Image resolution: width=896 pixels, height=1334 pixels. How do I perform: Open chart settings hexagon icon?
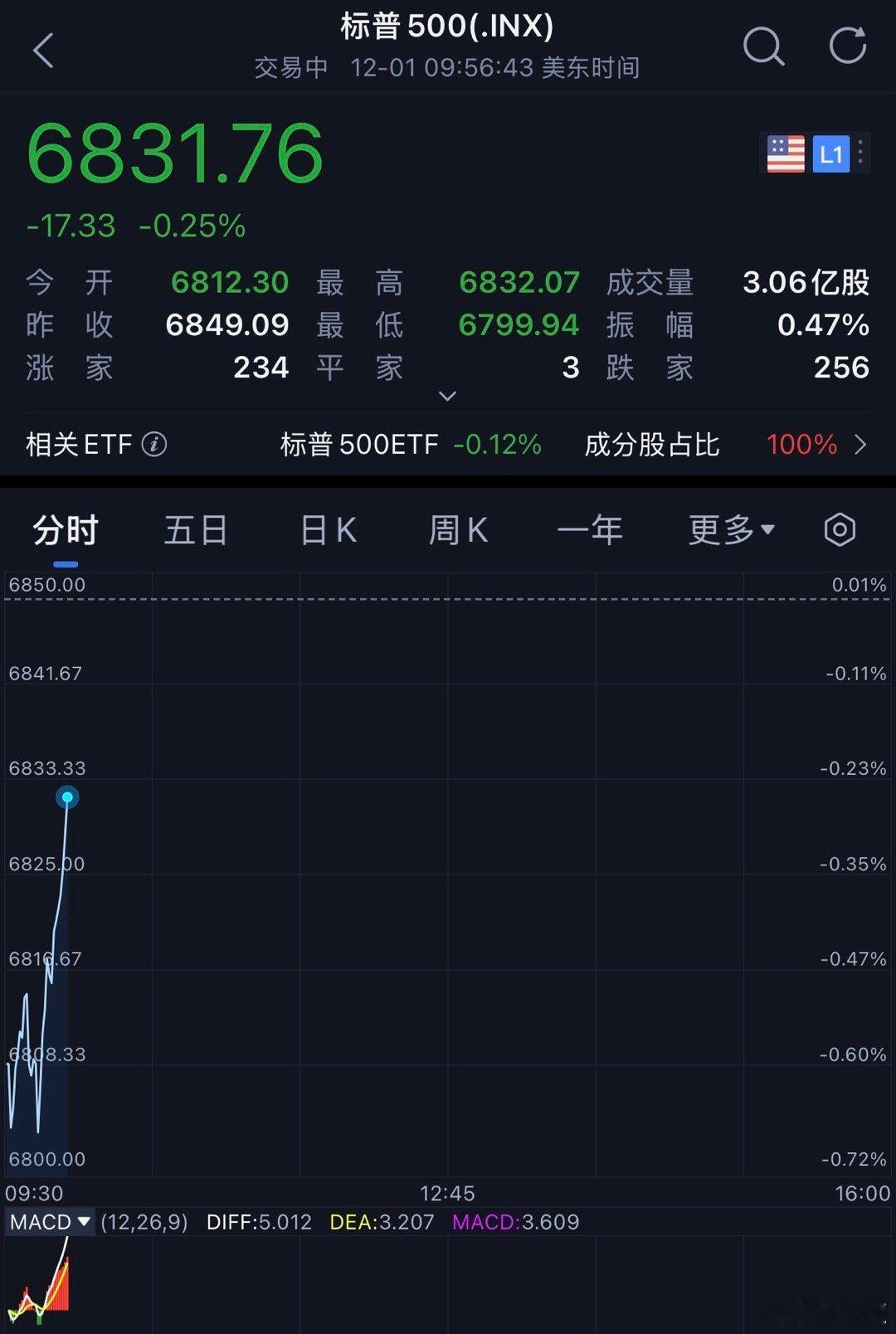coord(840,530)
